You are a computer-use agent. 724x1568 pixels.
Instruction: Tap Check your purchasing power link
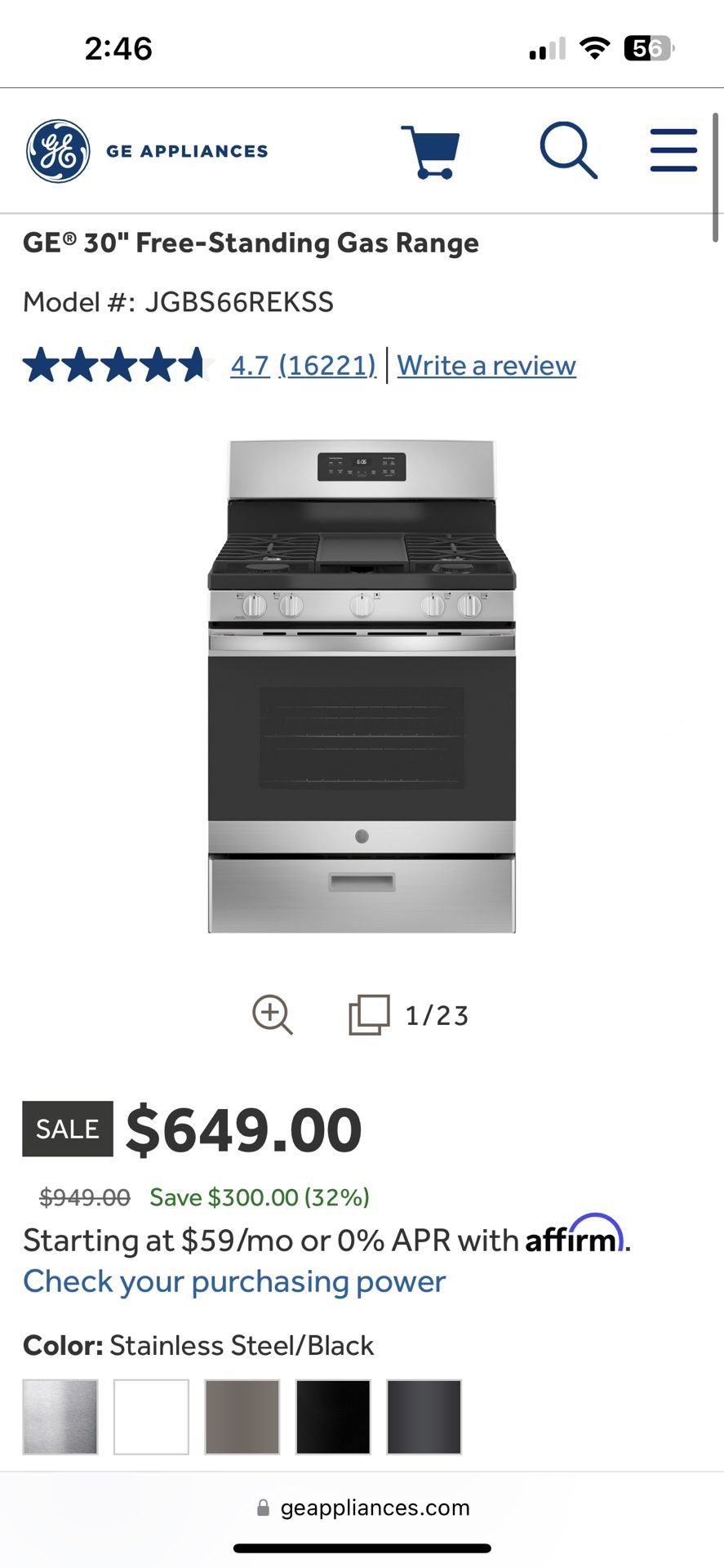click(x=234, y=1281)
